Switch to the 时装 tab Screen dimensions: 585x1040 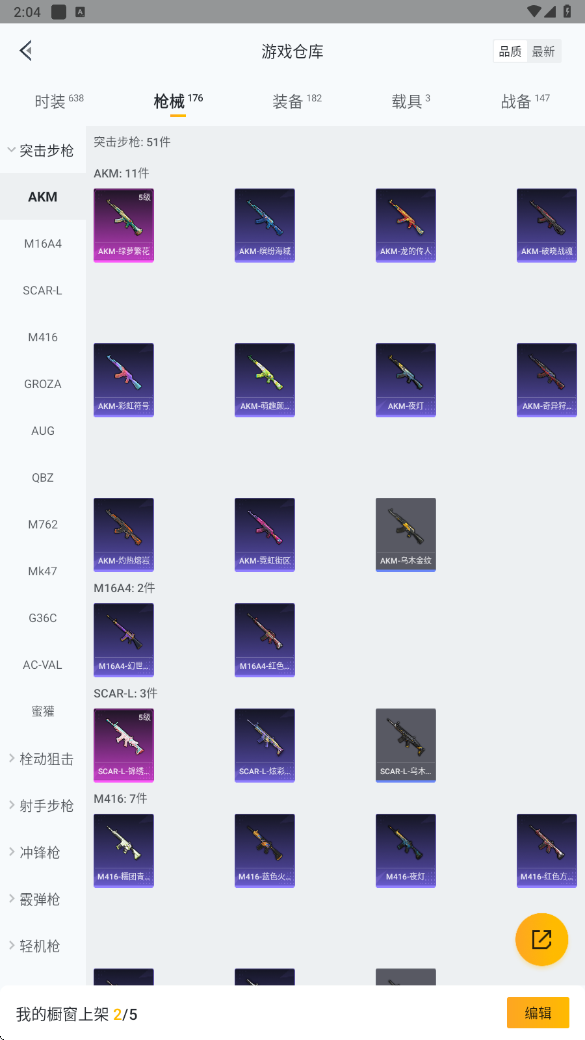coord(59,101)
